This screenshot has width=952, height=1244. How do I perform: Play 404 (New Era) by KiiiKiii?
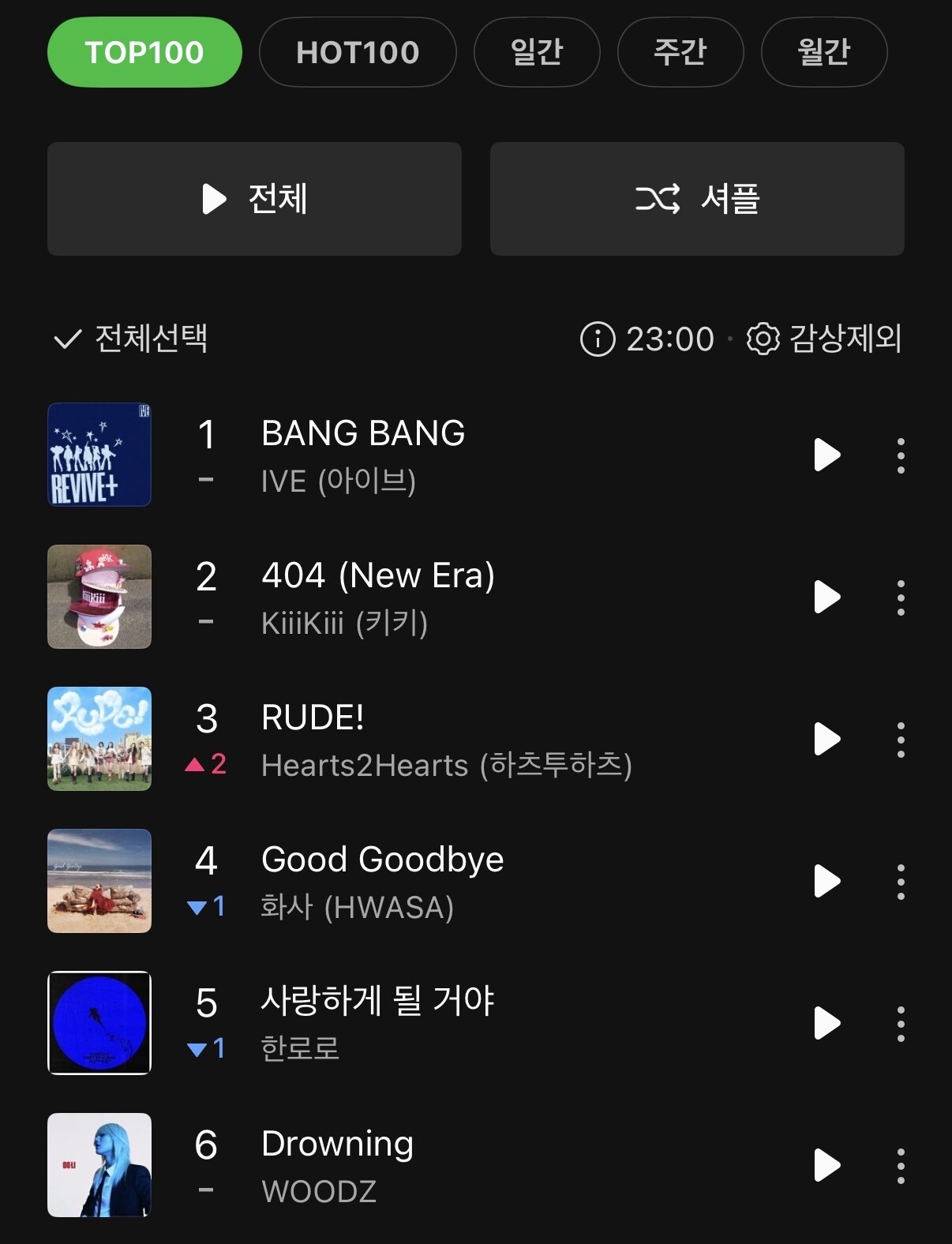coord(826,597)
